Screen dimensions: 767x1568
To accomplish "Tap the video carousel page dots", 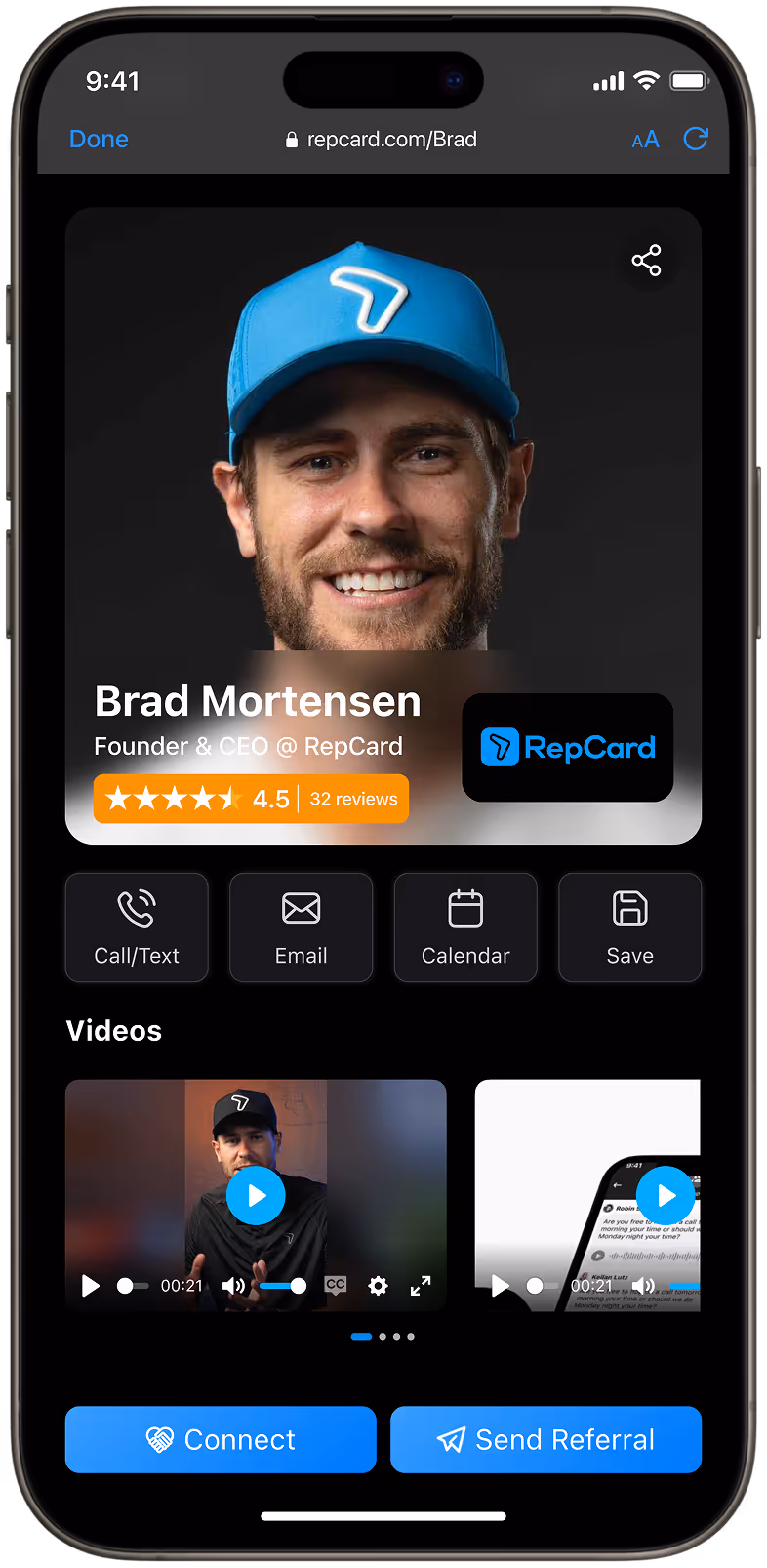I will click(383, 1337).
